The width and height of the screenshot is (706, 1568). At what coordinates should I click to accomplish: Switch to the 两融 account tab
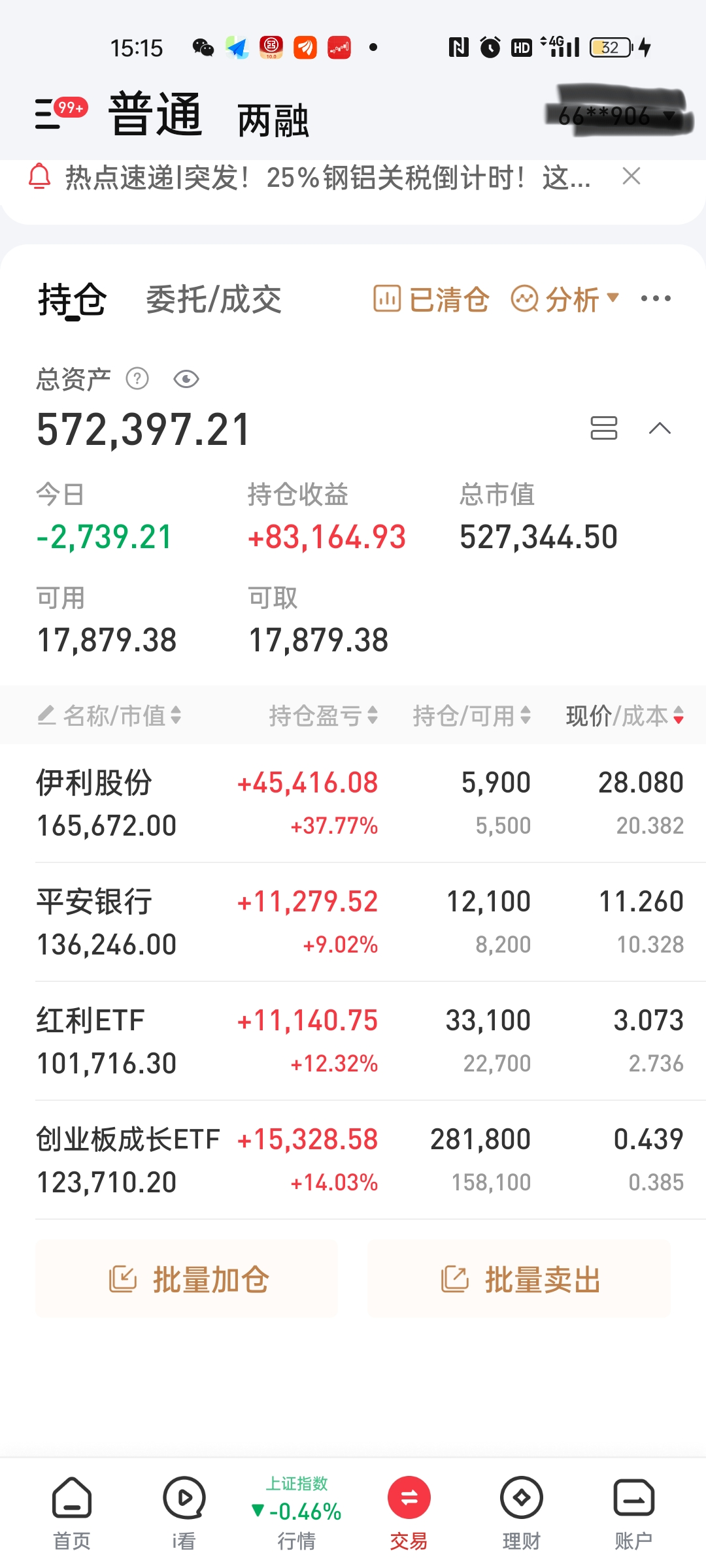273,121
